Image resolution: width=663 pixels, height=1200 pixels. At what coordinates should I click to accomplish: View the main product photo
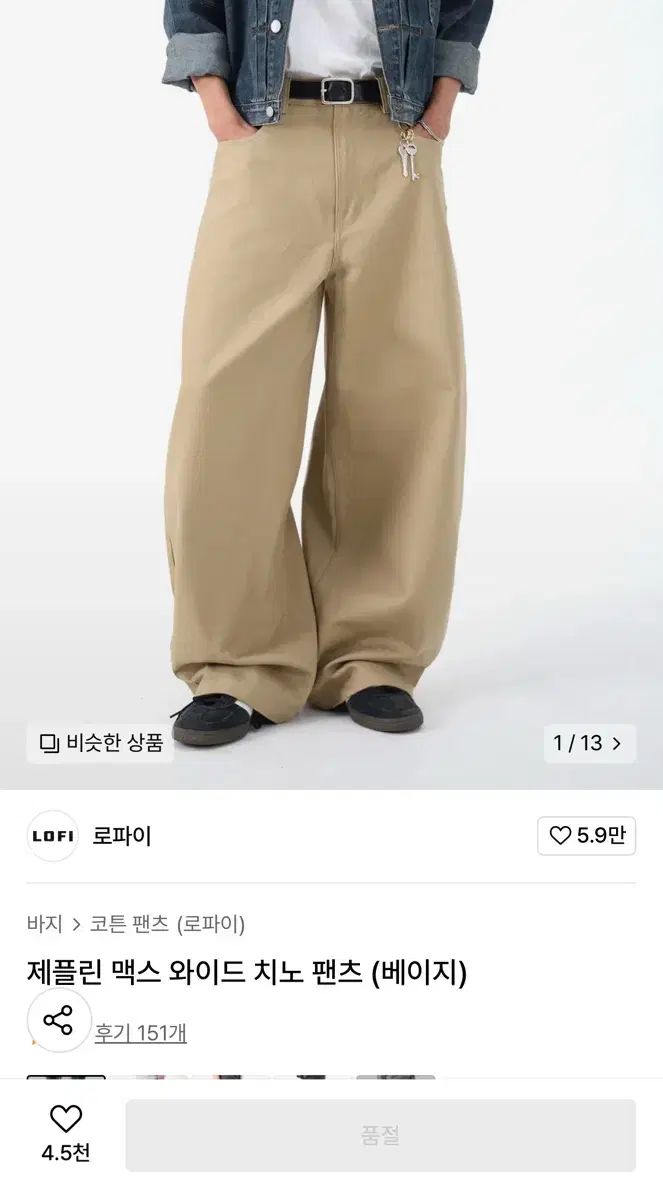tap(330, 380)
